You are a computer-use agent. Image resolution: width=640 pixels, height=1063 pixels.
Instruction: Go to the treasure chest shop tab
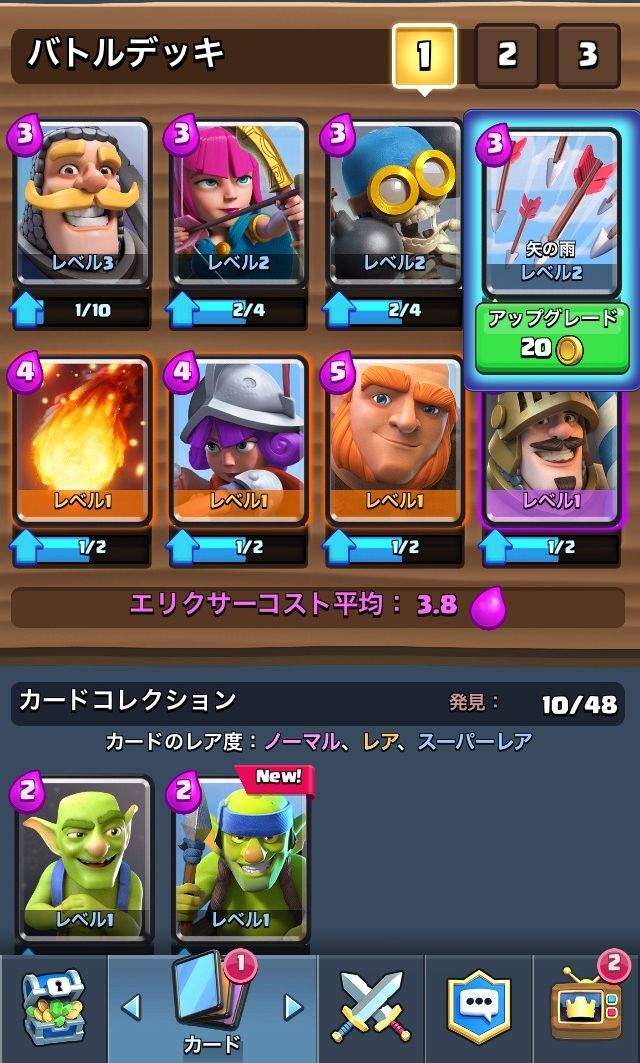[x=53, y=1008]
